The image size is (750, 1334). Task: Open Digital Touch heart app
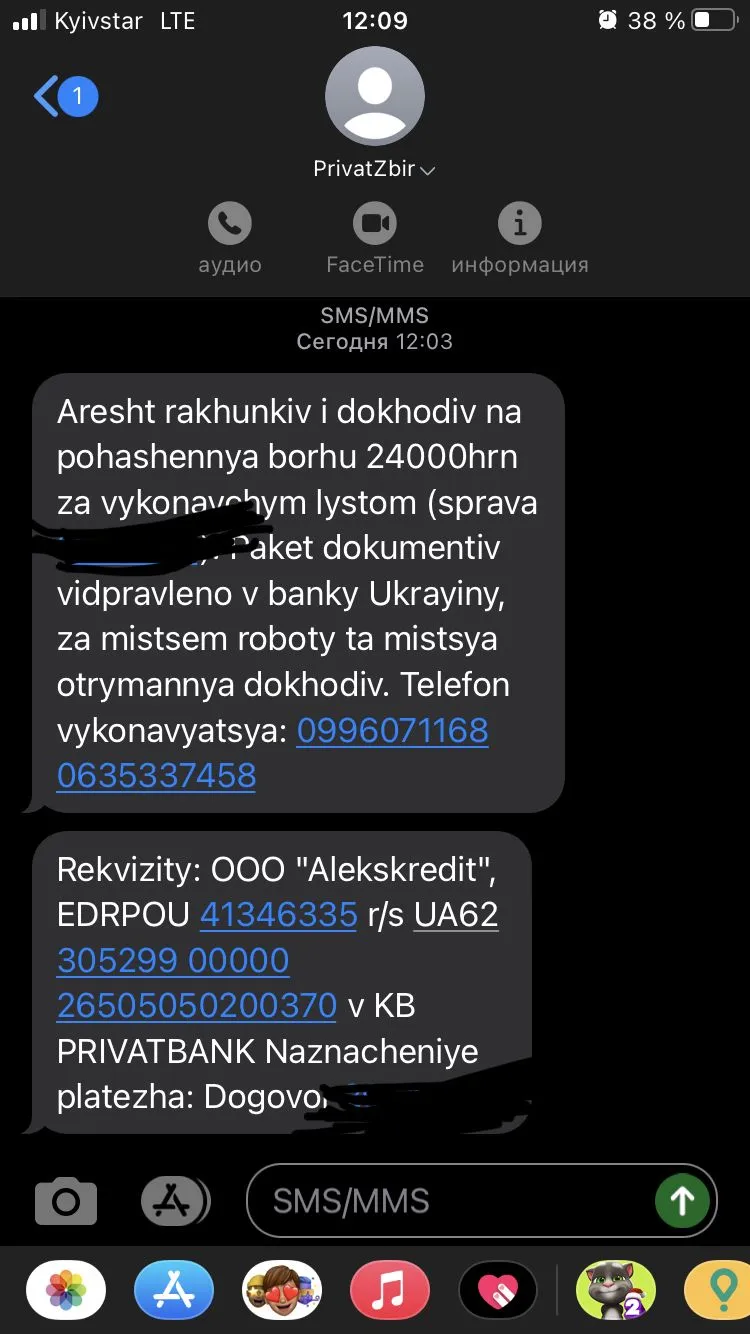(x=498, y=1290)
